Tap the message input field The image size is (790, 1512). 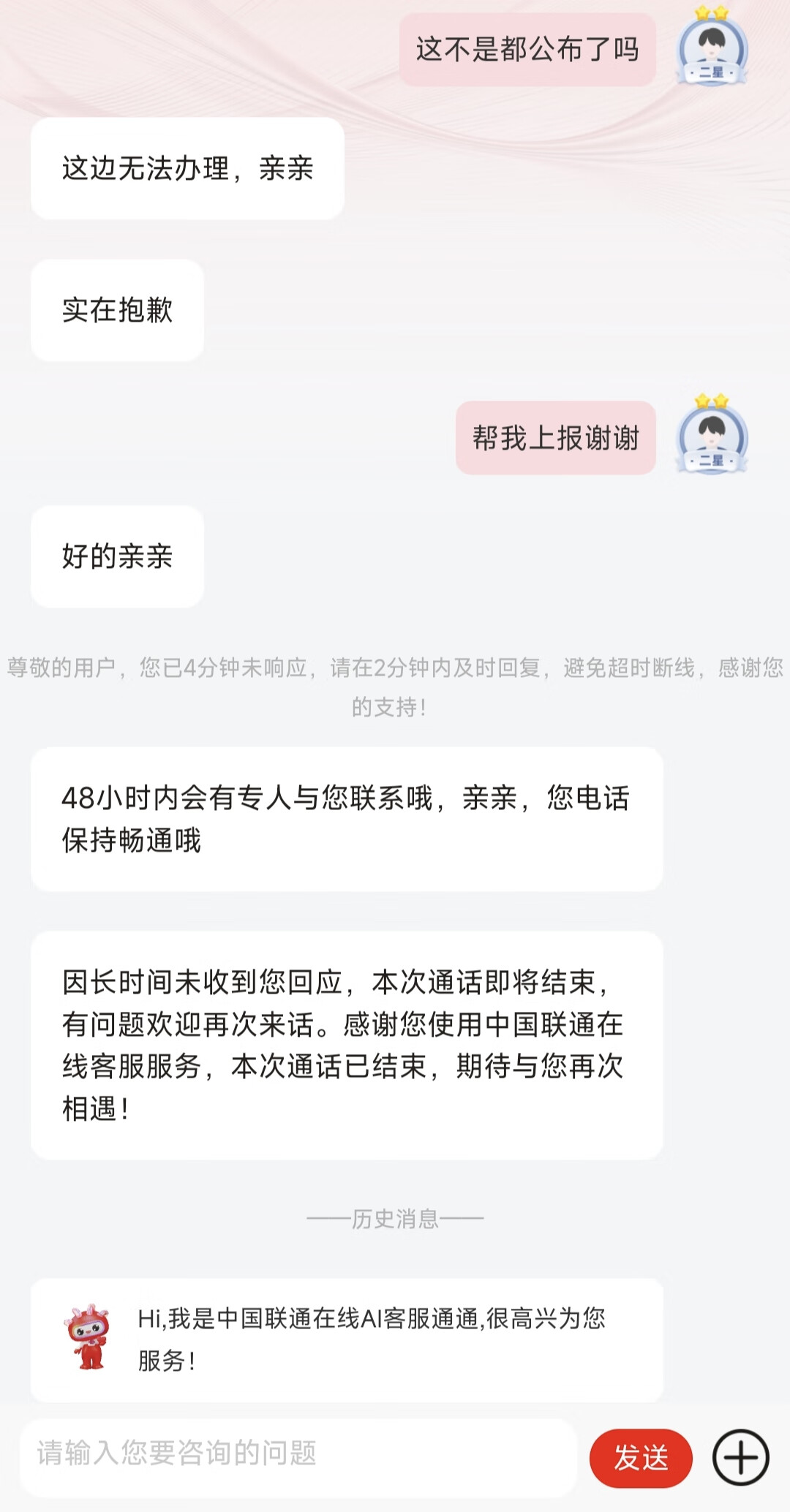click(x=298, y=1453)
